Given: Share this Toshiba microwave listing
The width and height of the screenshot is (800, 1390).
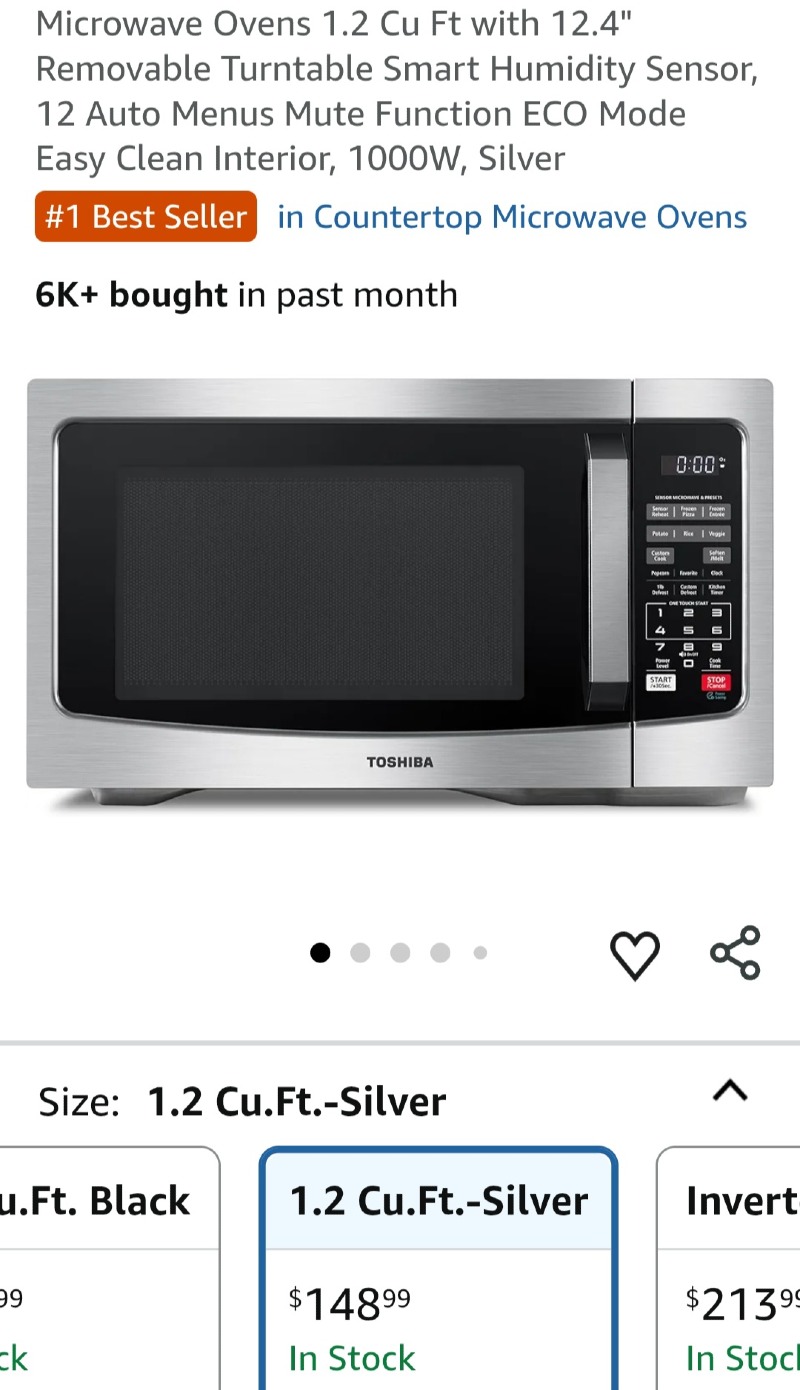Looking at the screenshot, I should (x=735, y=953).
